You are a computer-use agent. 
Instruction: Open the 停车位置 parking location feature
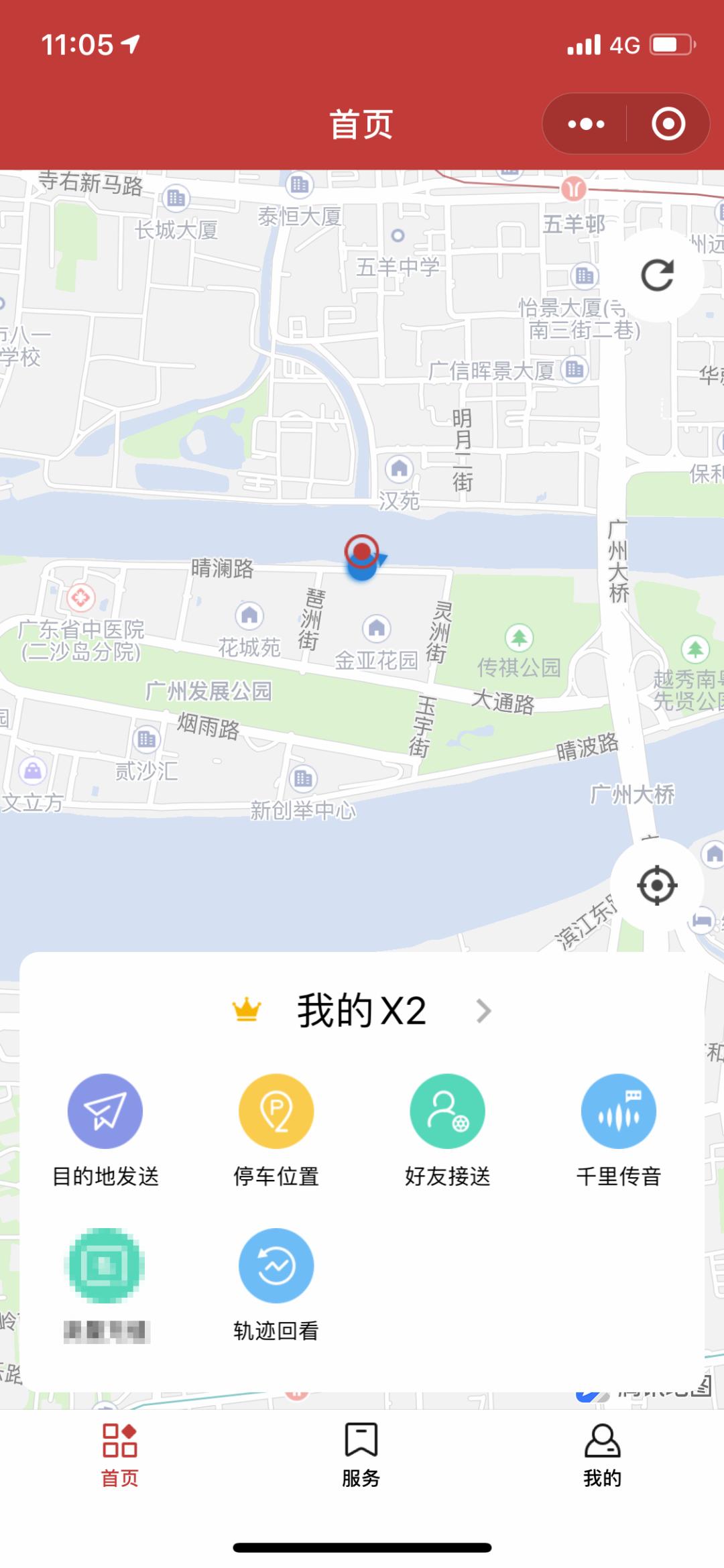click(276, 1110)
